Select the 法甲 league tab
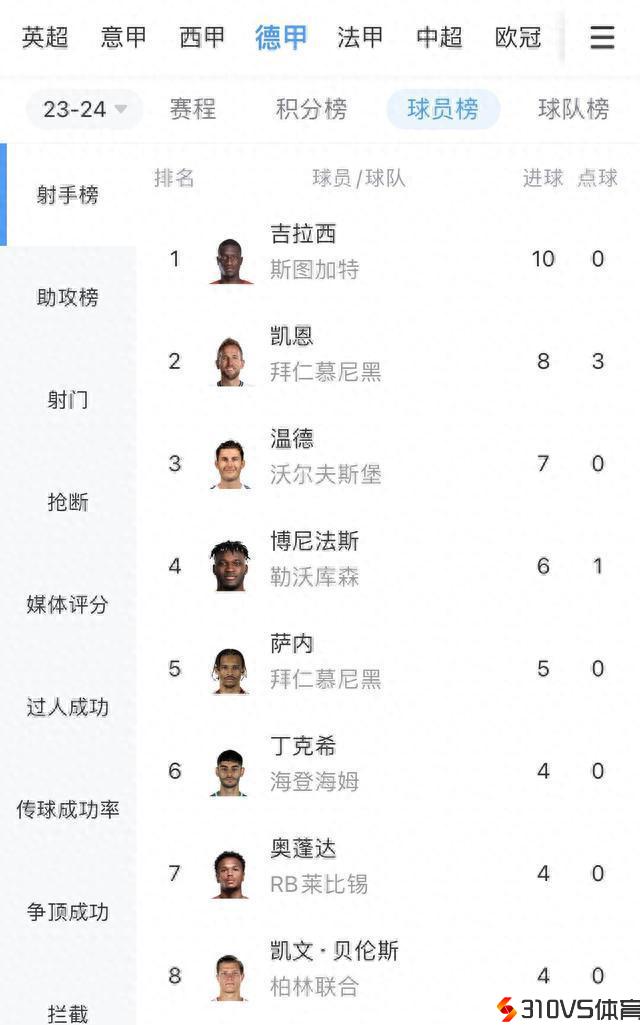The image size is (640, 1025). tap(360, 38)
